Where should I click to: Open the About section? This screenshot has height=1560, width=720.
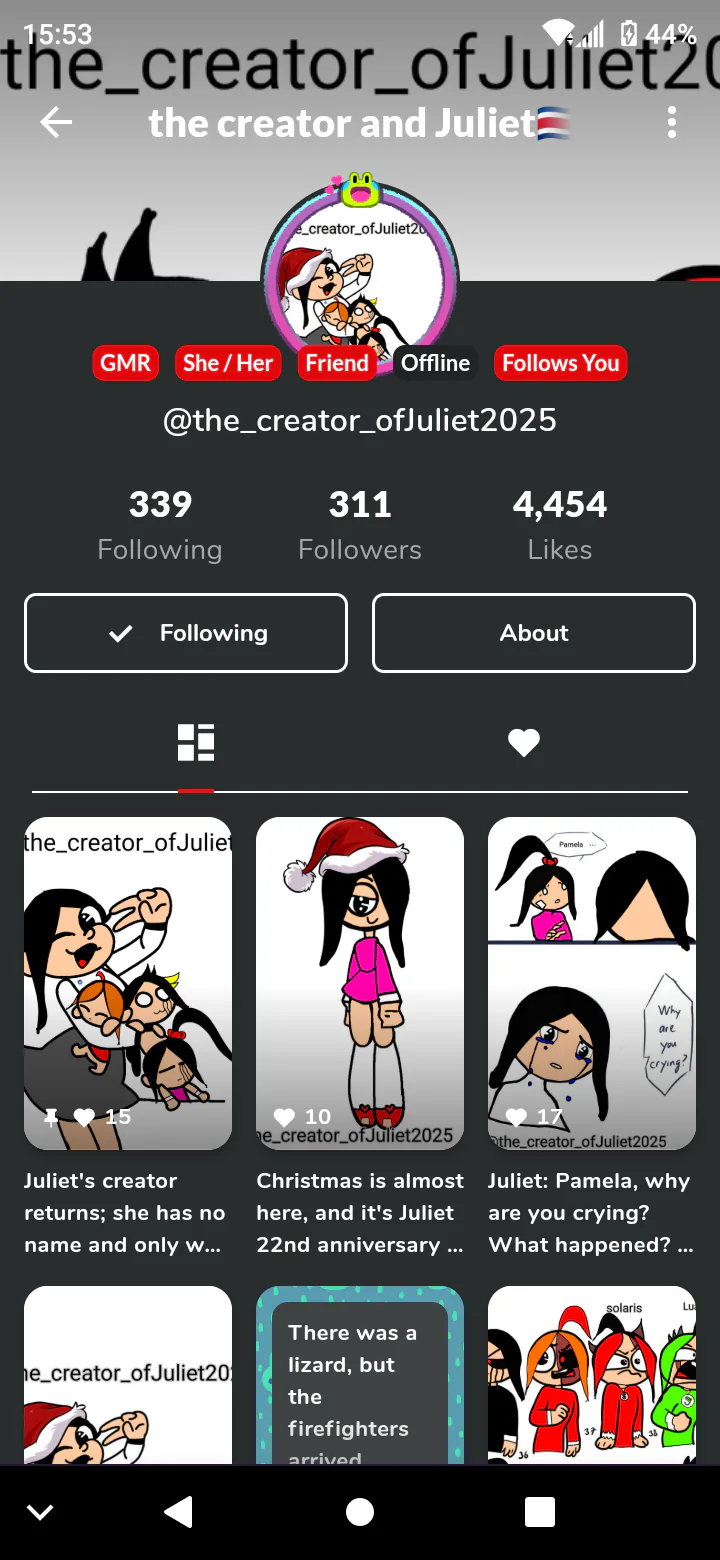tap(533, 633)
